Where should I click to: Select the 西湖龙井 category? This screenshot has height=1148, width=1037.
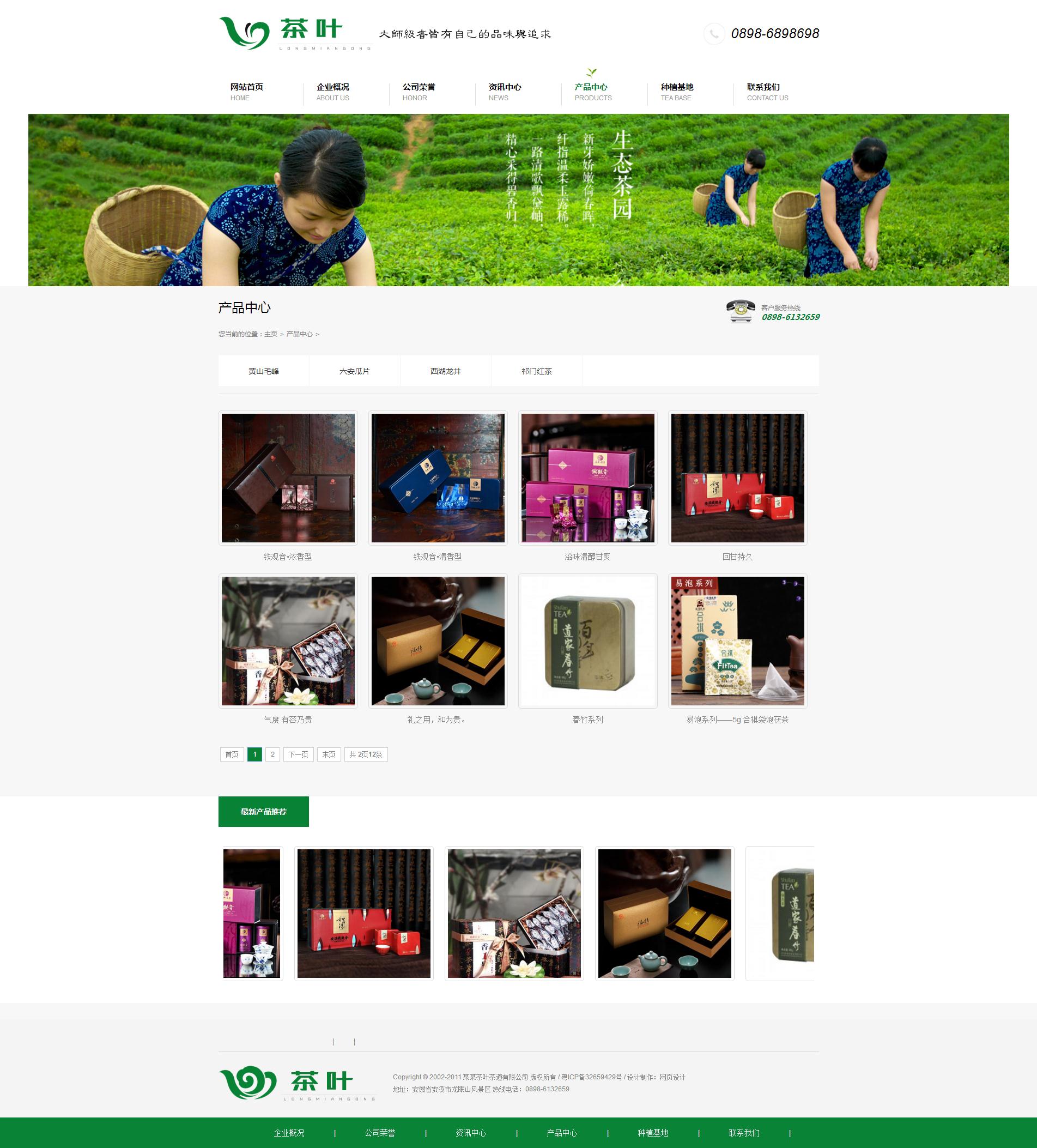[446, 371]
